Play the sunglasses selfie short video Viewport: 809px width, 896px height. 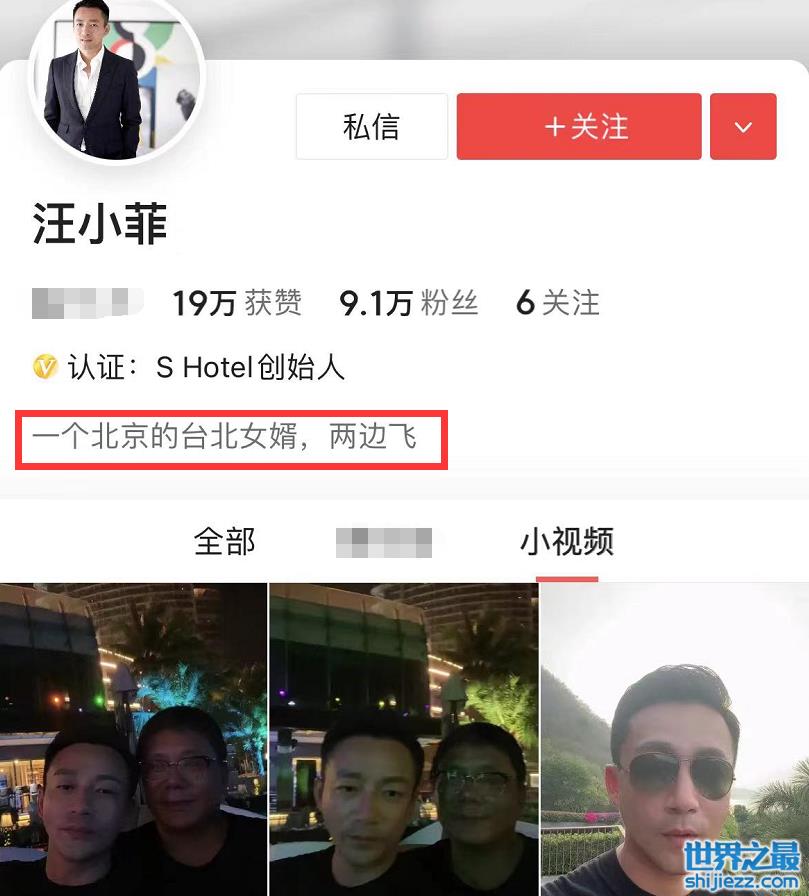(x=674, y=739)
